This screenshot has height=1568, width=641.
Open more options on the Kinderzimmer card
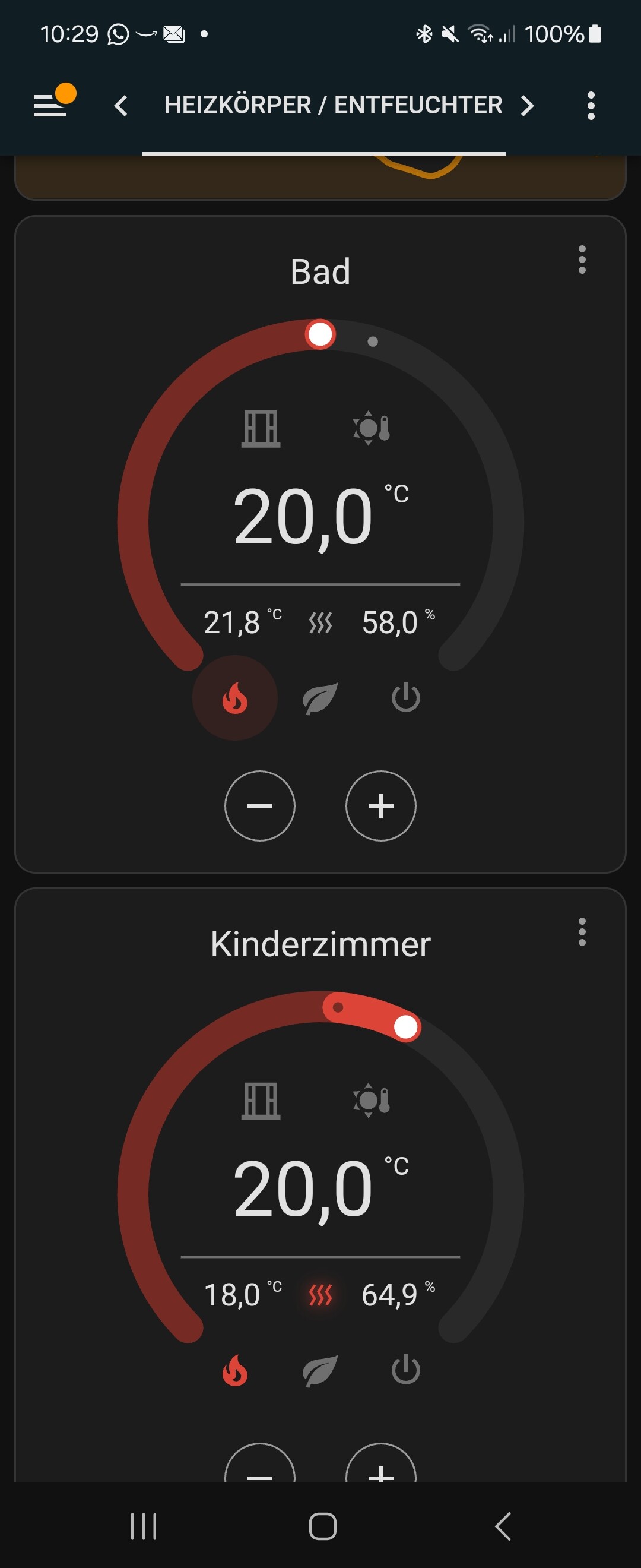pos(582,932)
